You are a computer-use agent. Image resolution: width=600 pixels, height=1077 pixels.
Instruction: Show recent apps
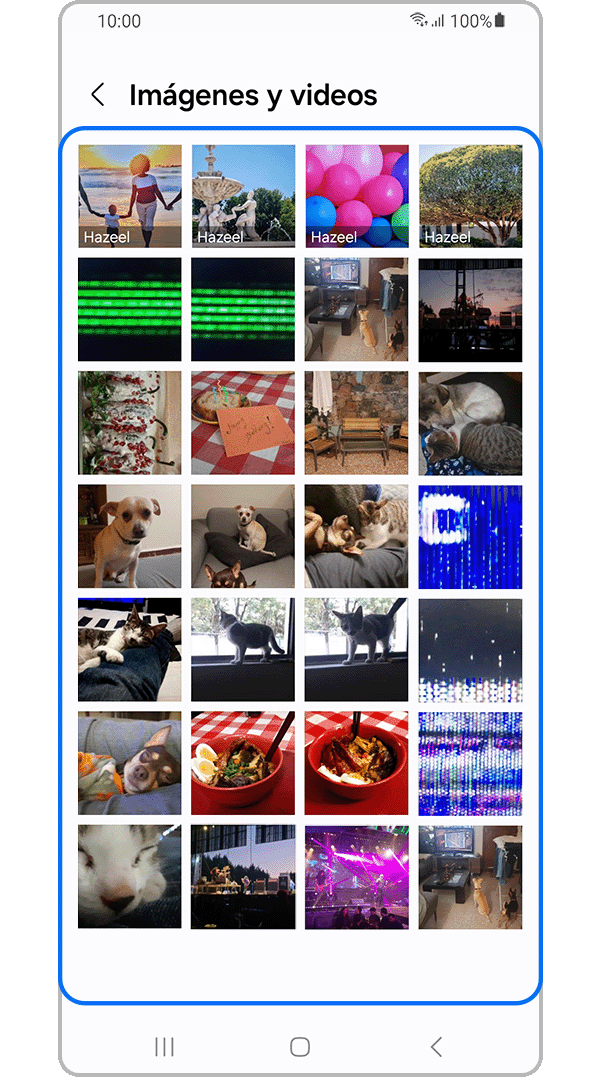(164, 1046)
